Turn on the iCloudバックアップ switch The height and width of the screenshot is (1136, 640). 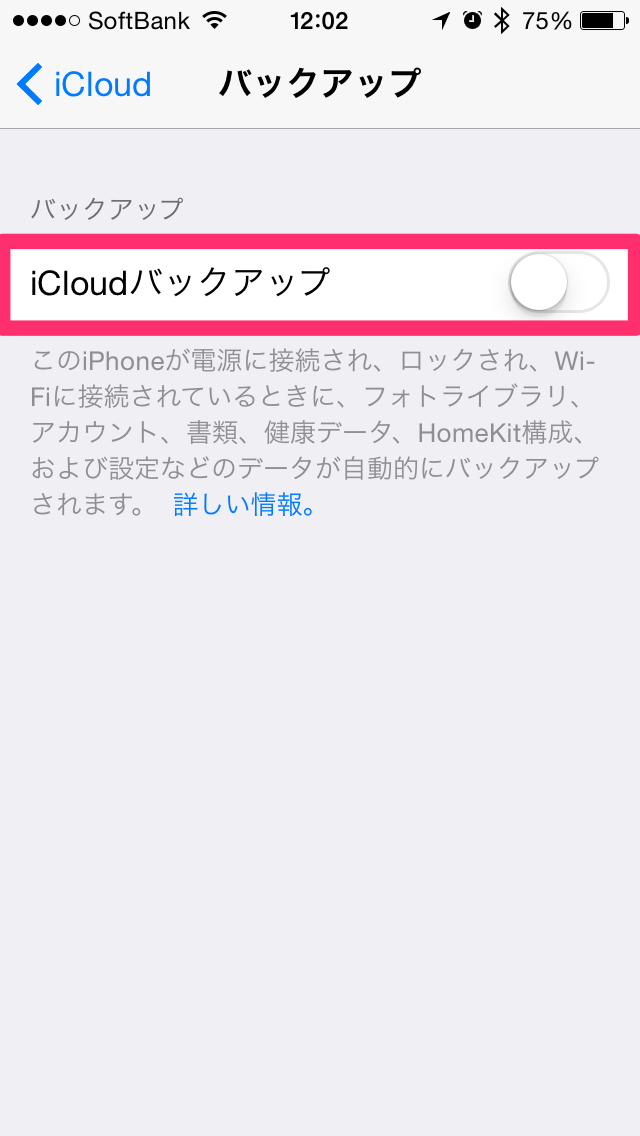[559, 283]
